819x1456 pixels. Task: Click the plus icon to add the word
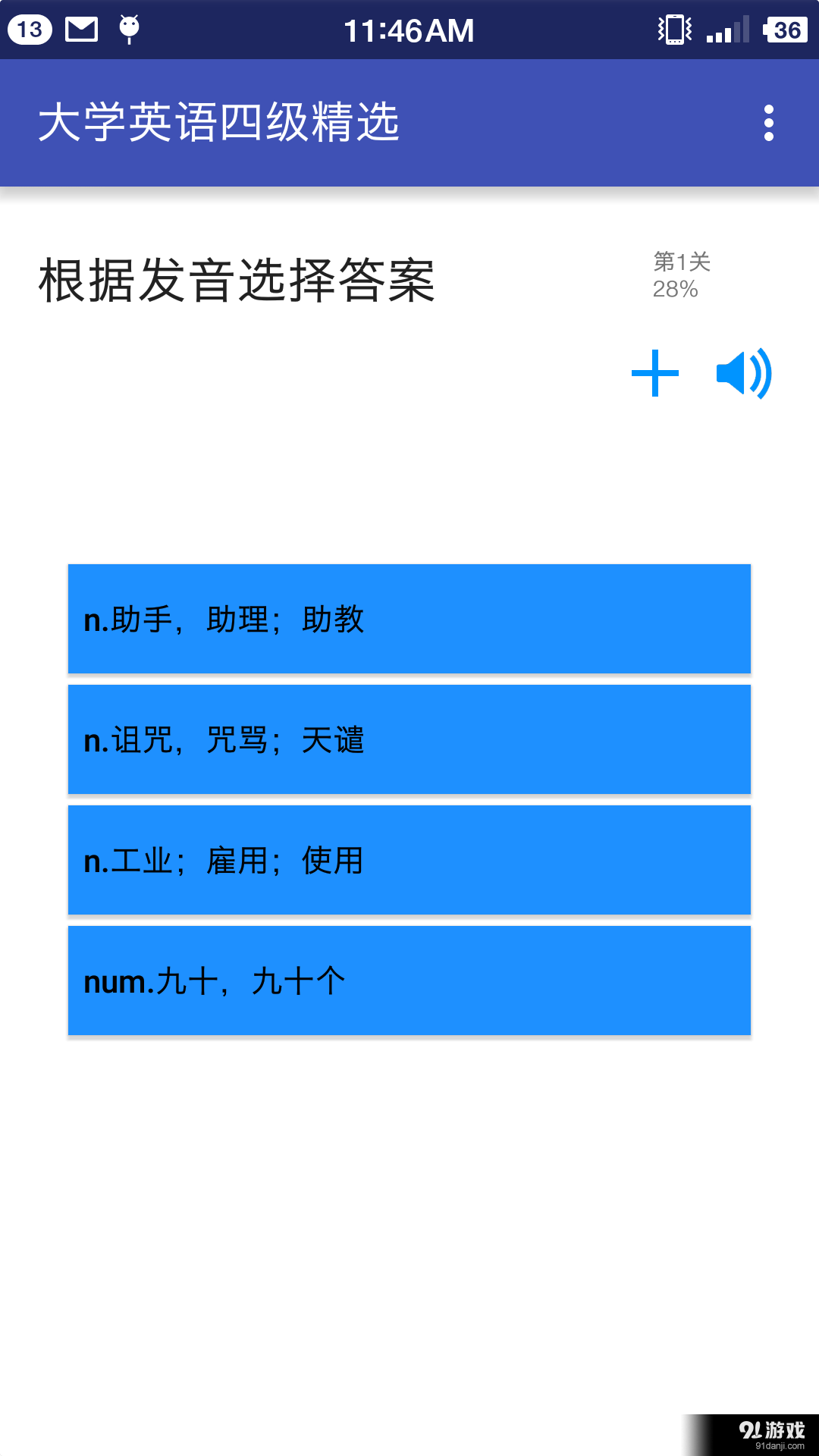pyautogui.click(x=654, y=374)
